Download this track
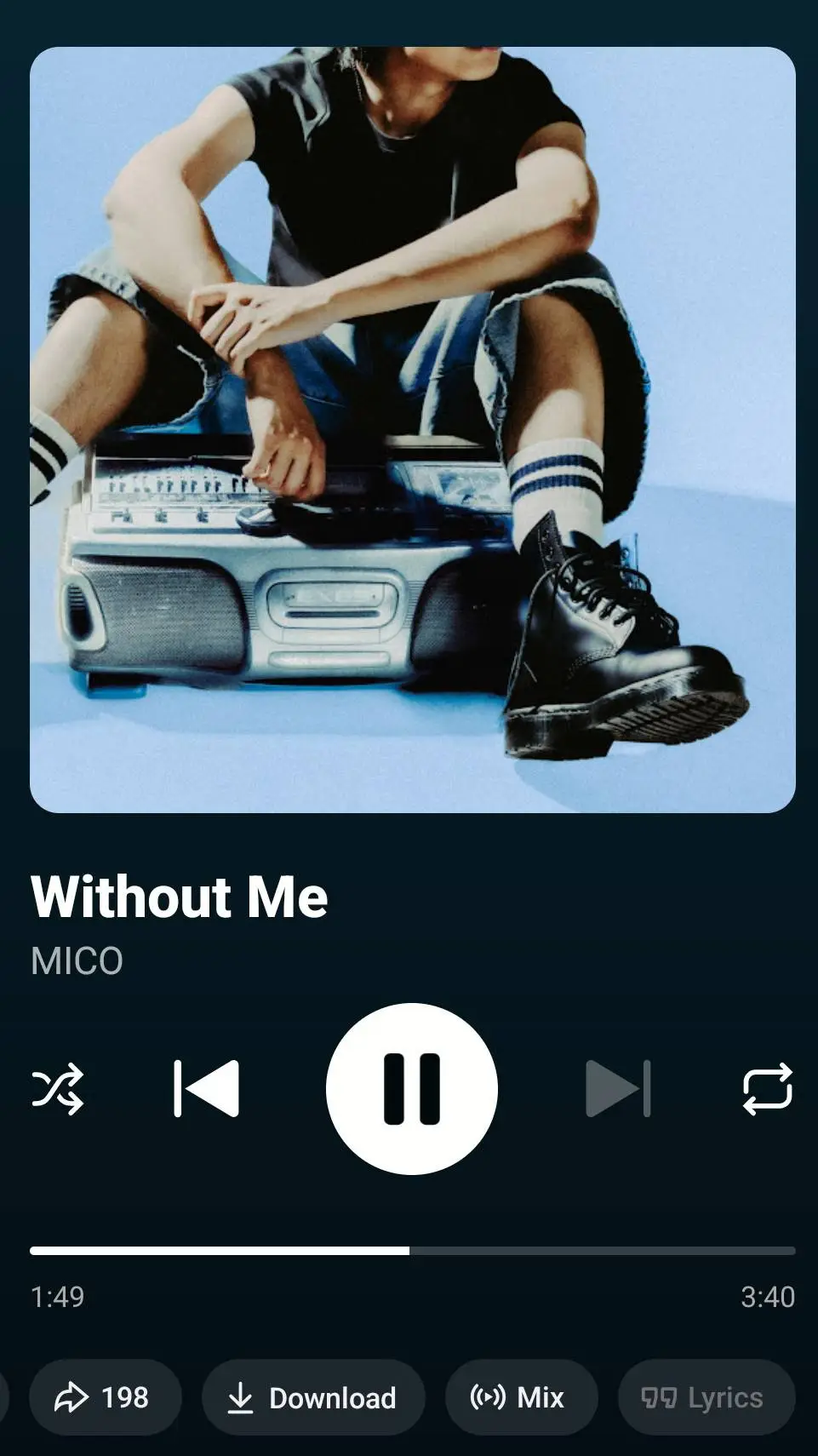The image size is (818, 1456). click(312, 1397)
